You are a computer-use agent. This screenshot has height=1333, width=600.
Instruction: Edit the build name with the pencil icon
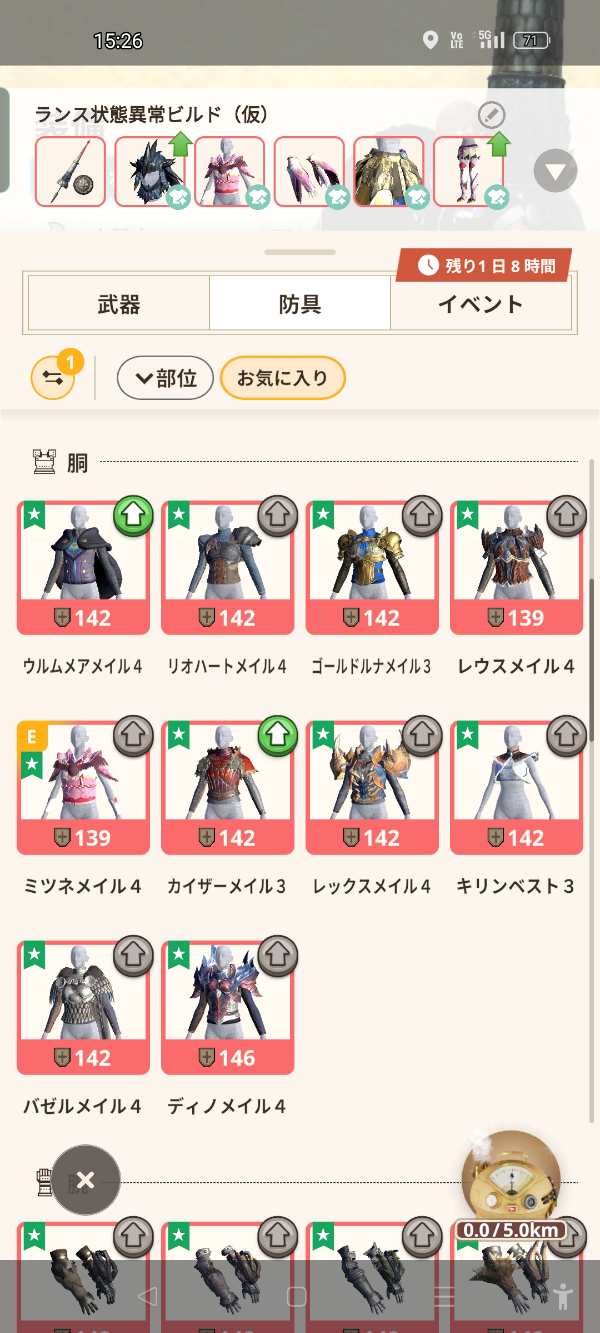491,115
